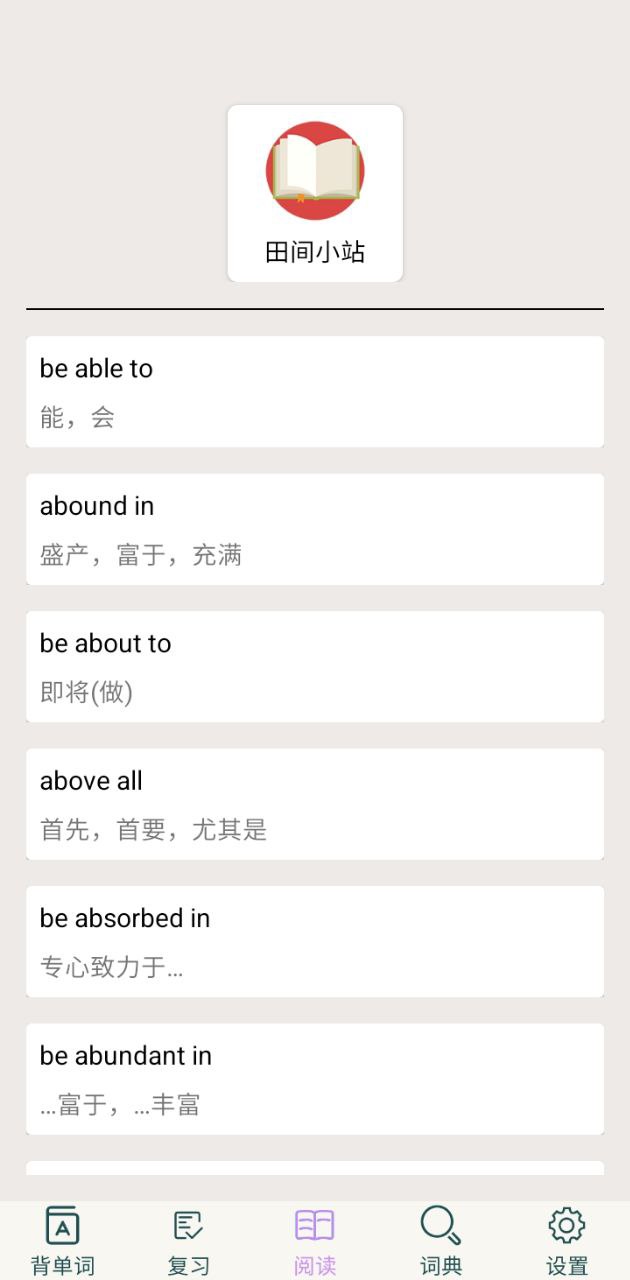Select the "be about to" entry
This screenshot has width=630, height=1280.
315,666
